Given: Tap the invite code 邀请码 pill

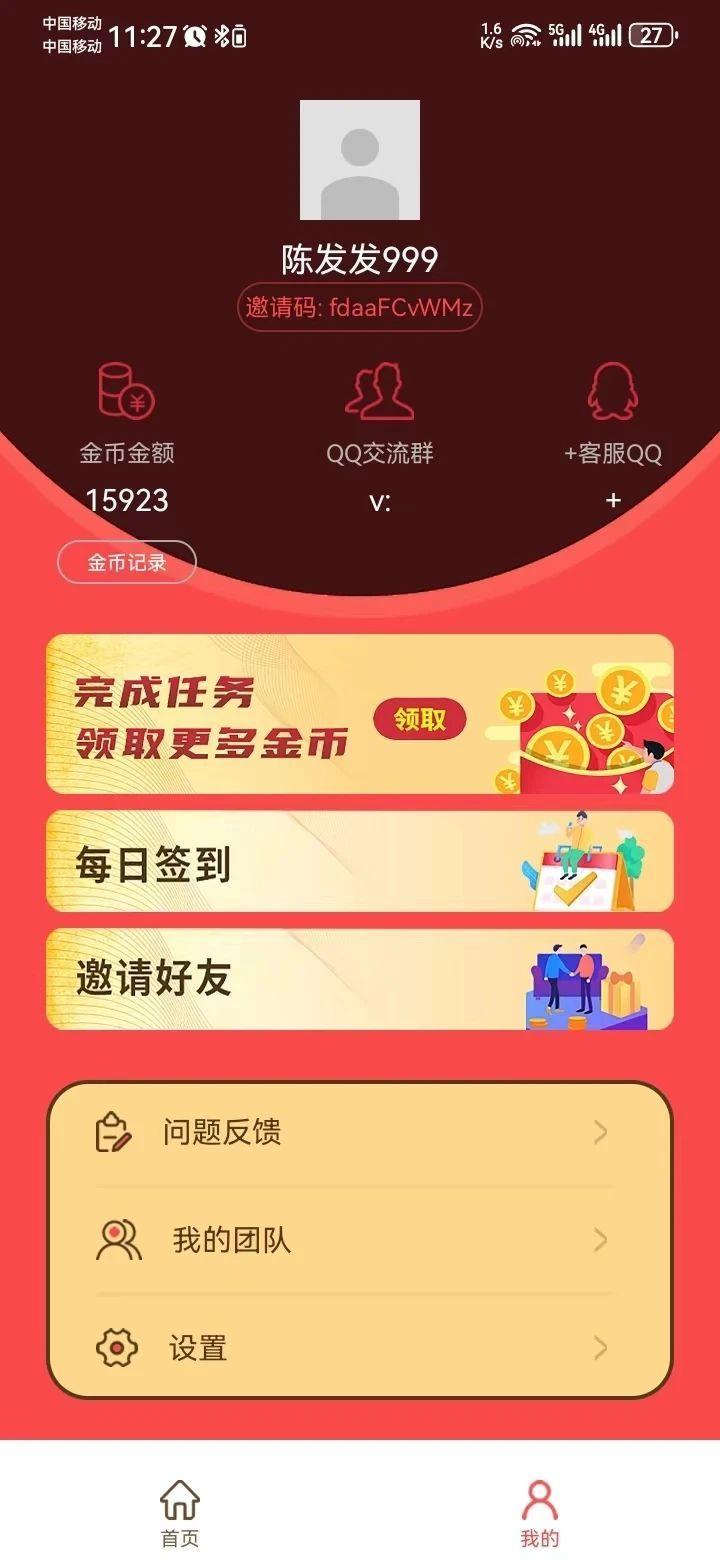Looking at the screenshot, I should (x=360, y=307).
